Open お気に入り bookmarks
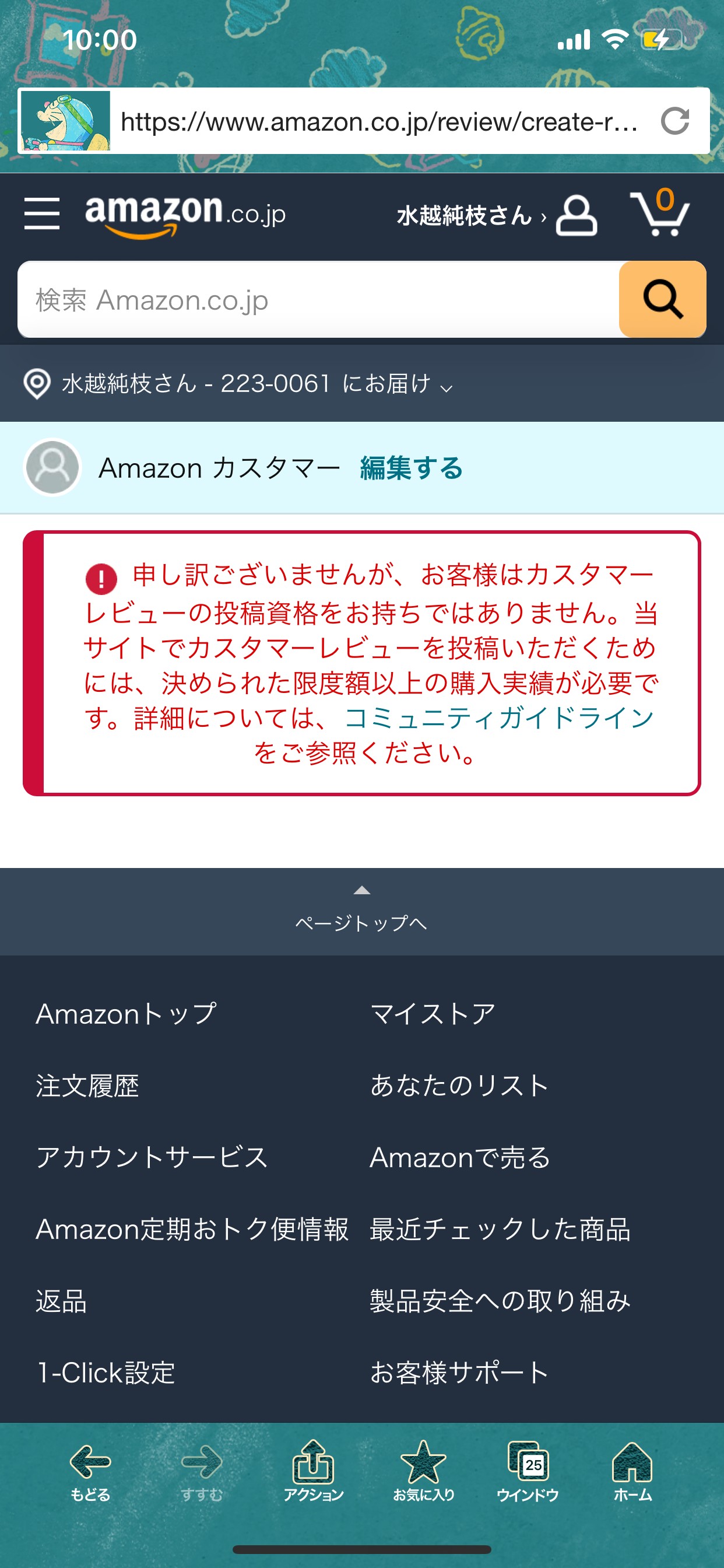 (x=423, y=1472)
